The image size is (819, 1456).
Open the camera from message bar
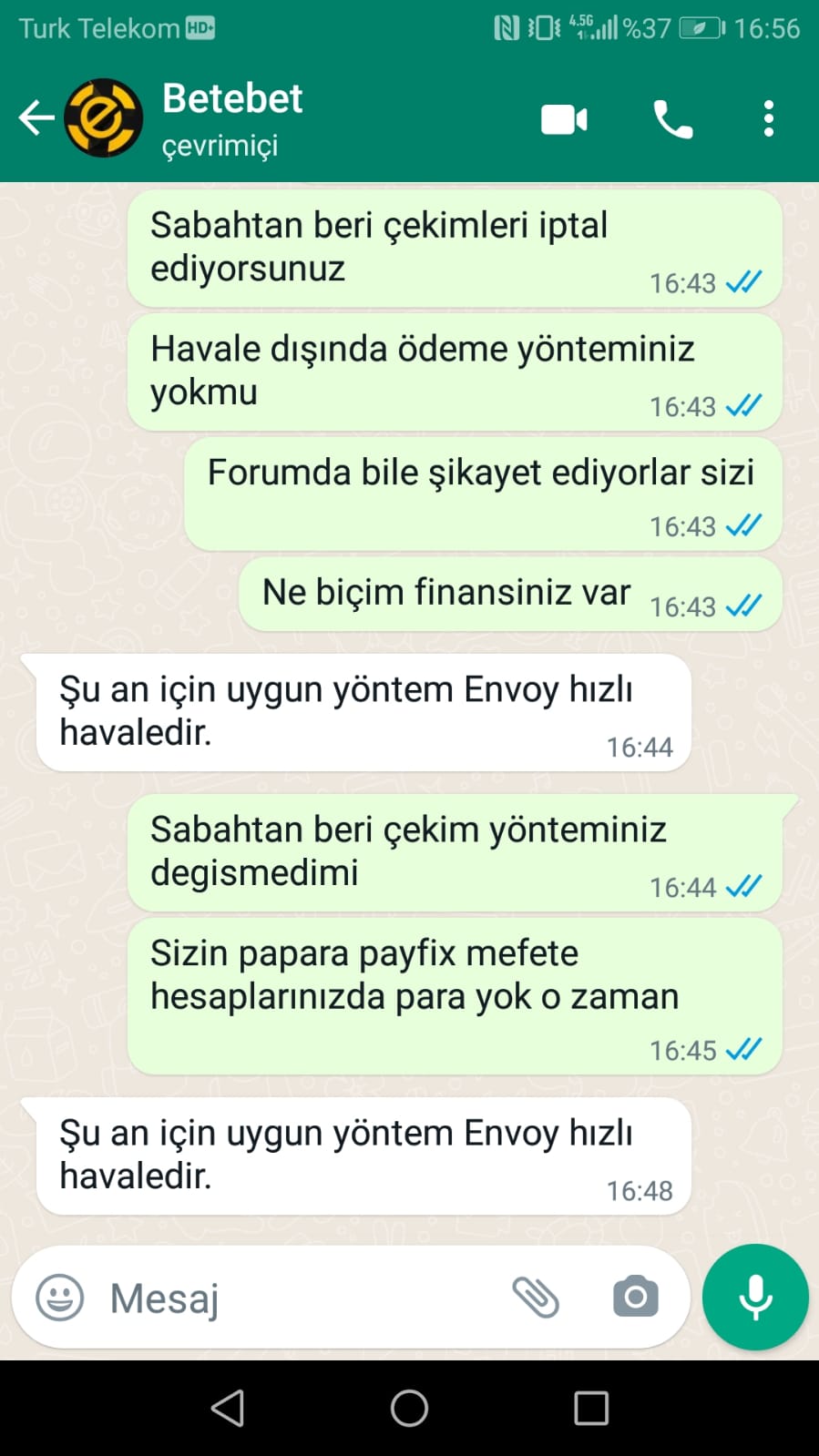(x=636, y=1297)
